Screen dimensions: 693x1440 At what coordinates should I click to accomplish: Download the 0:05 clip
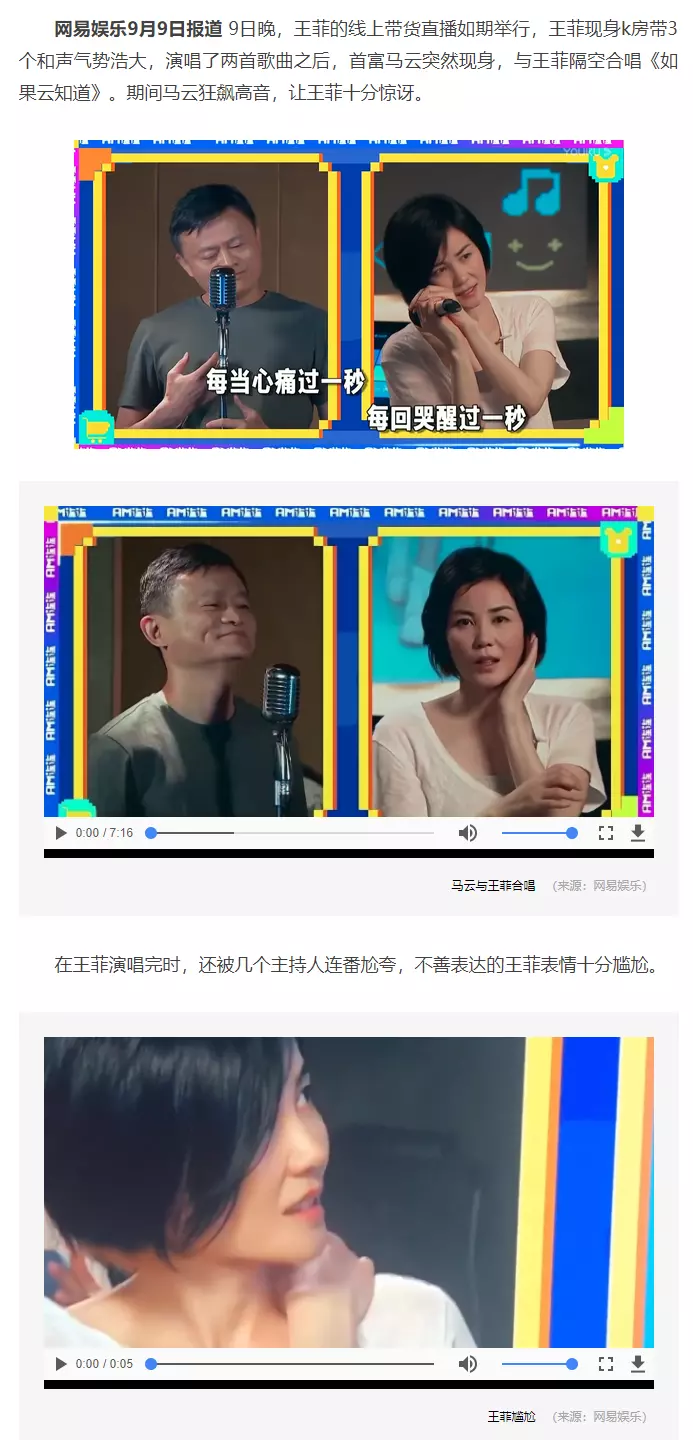(638, 1364)
